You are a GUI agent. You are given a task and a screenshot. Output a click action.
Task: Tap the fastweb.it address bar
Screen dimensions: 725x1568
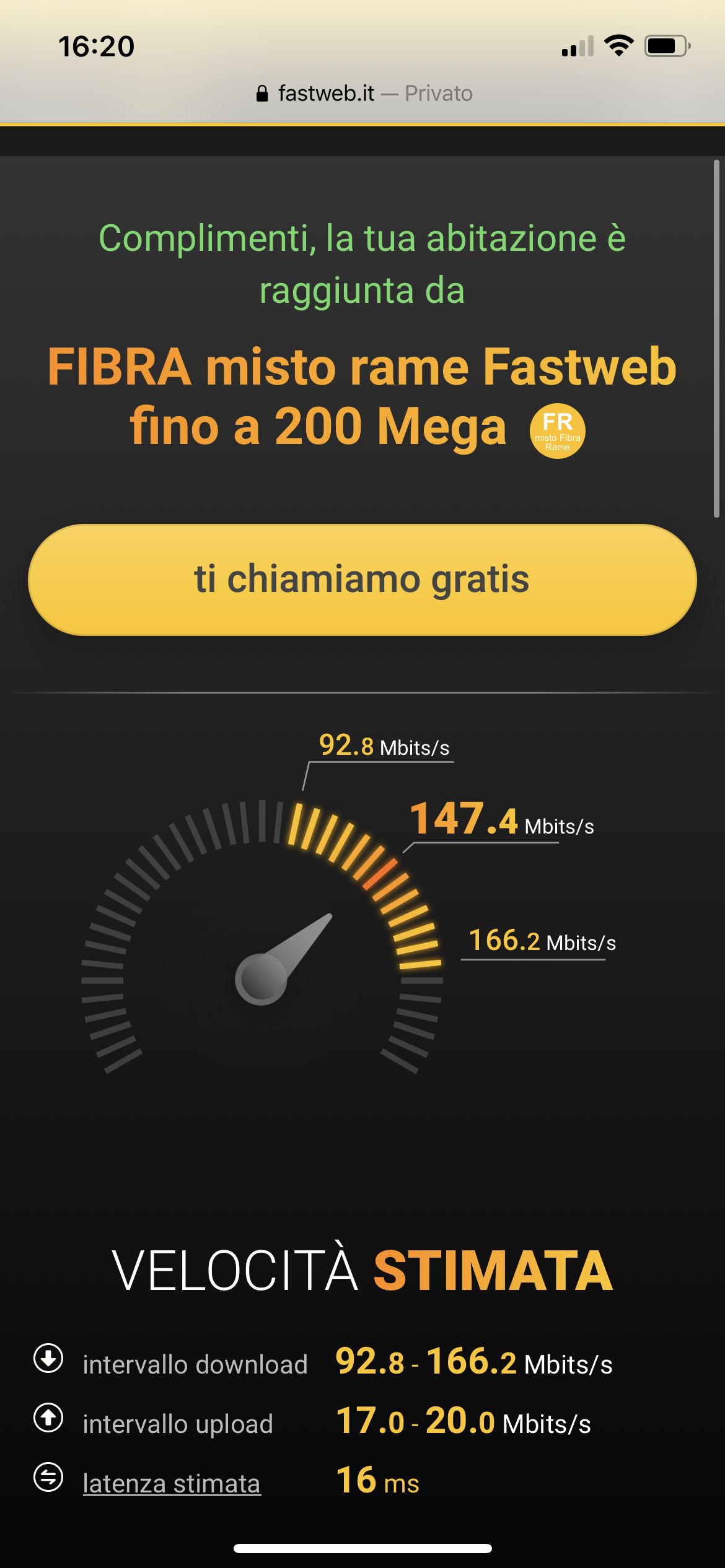tap(364, 94)
